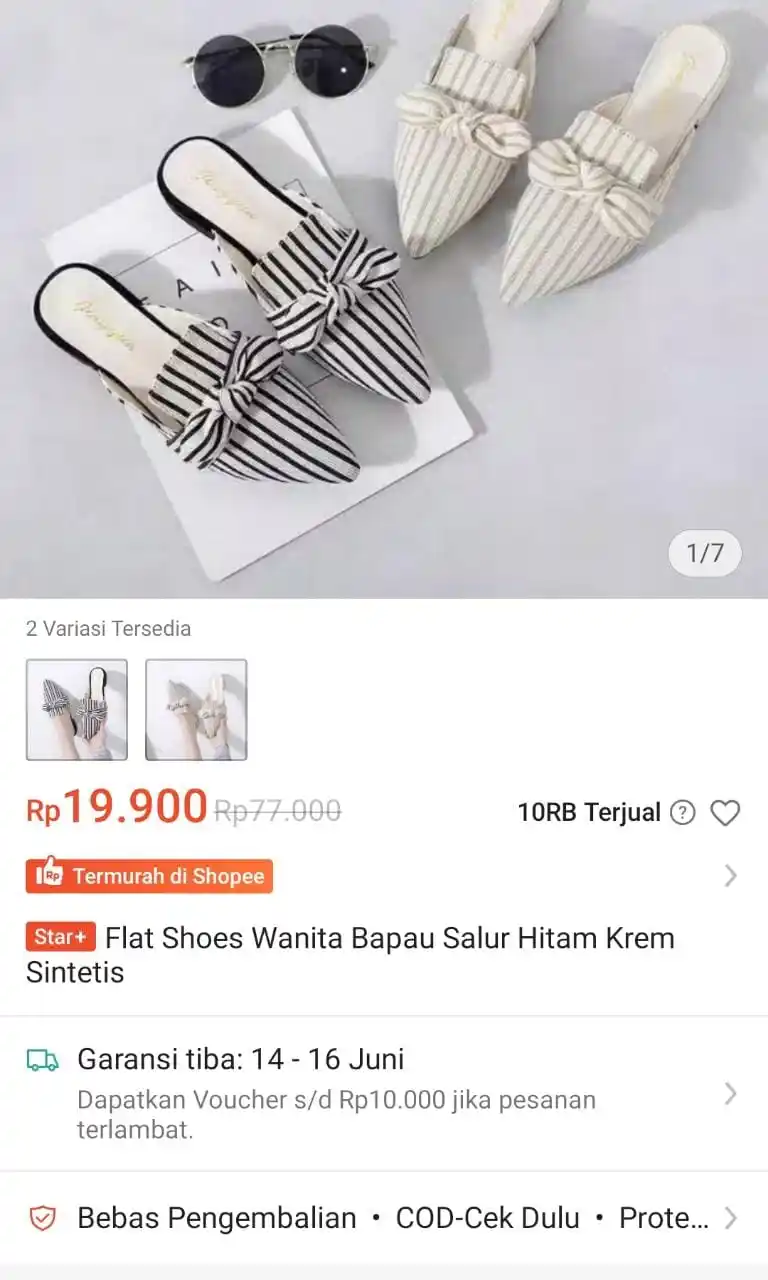The width and height of the screenshot is (768, 1280).
Task: Select the cream variation thumbnail
Action: tap(196, 710)
